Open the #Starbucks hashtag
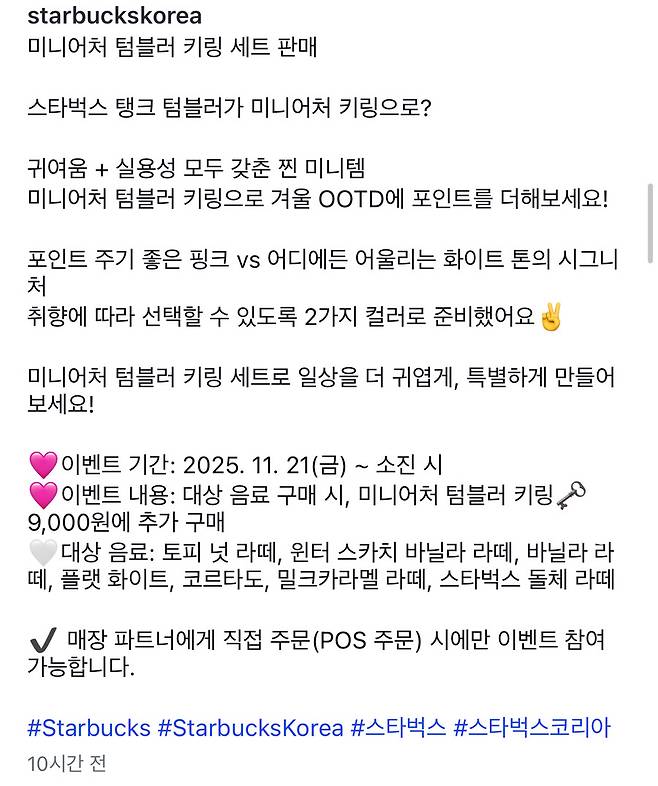This screenshot has height=786, width=658. click(x=89, y=727)
